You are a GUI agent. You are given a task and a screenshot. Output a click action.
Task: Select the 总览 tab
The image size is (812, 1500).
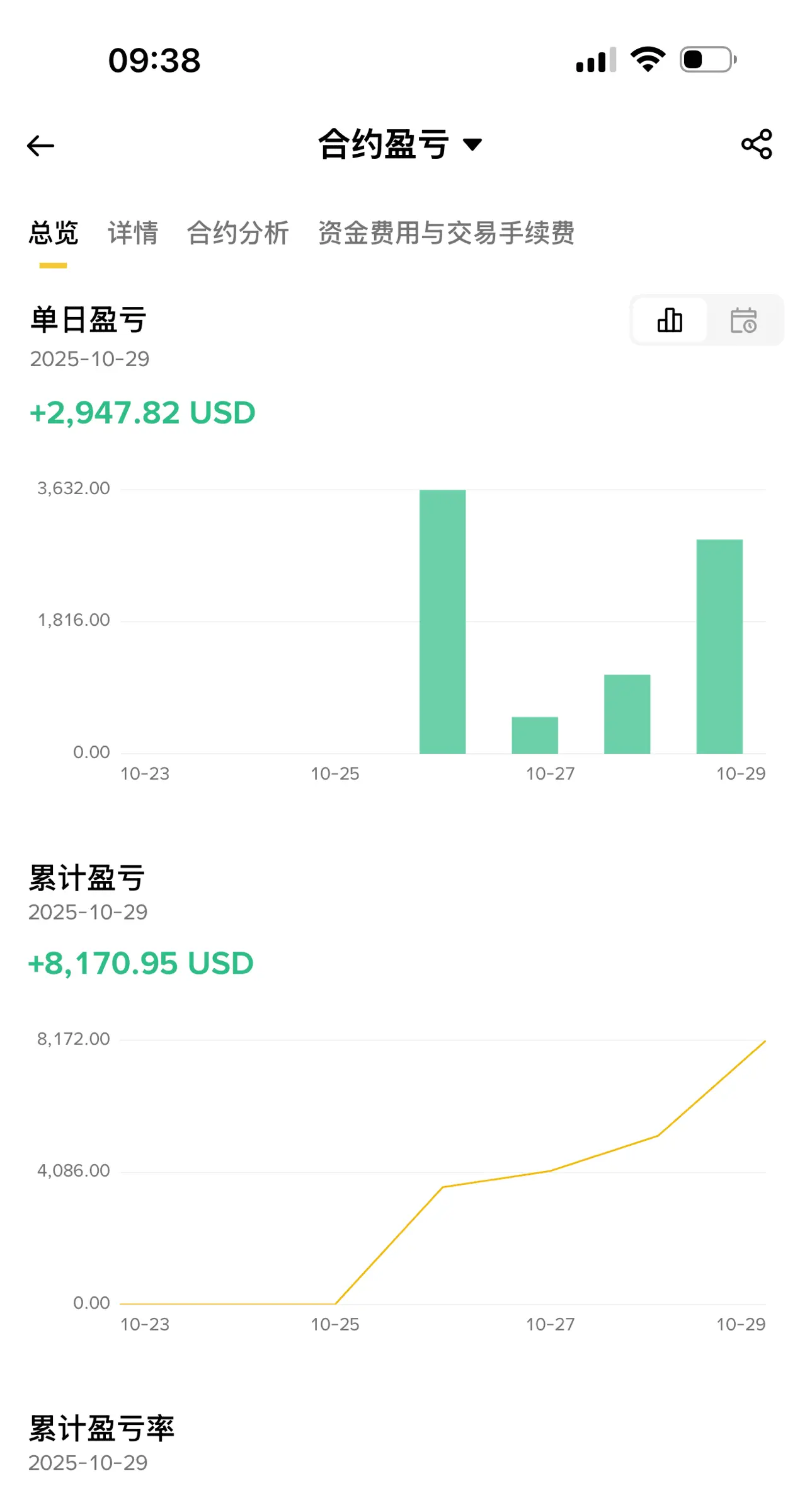54,233
